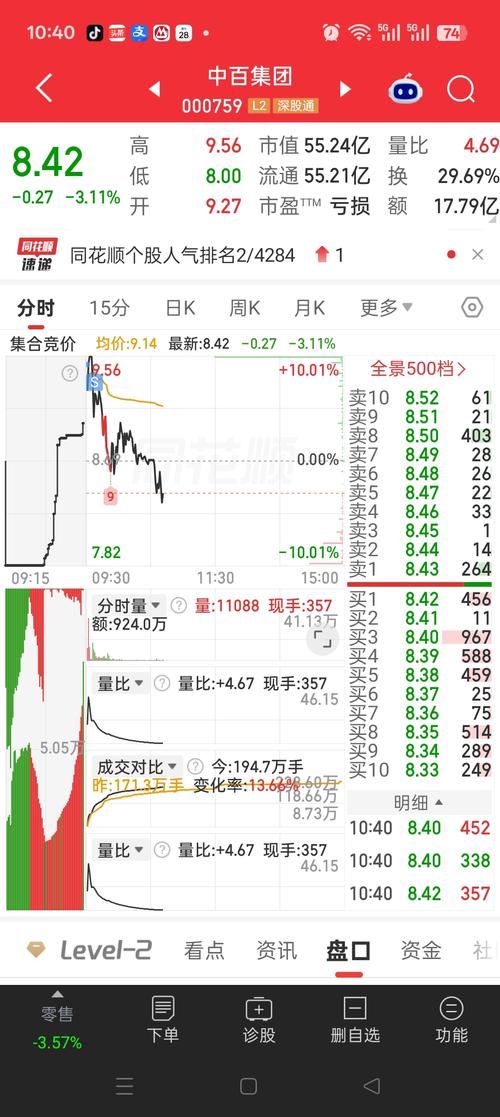Switch to the 资金 tab
The width and height of the screenshot is (500, 1117).
(x=421, y=950)
